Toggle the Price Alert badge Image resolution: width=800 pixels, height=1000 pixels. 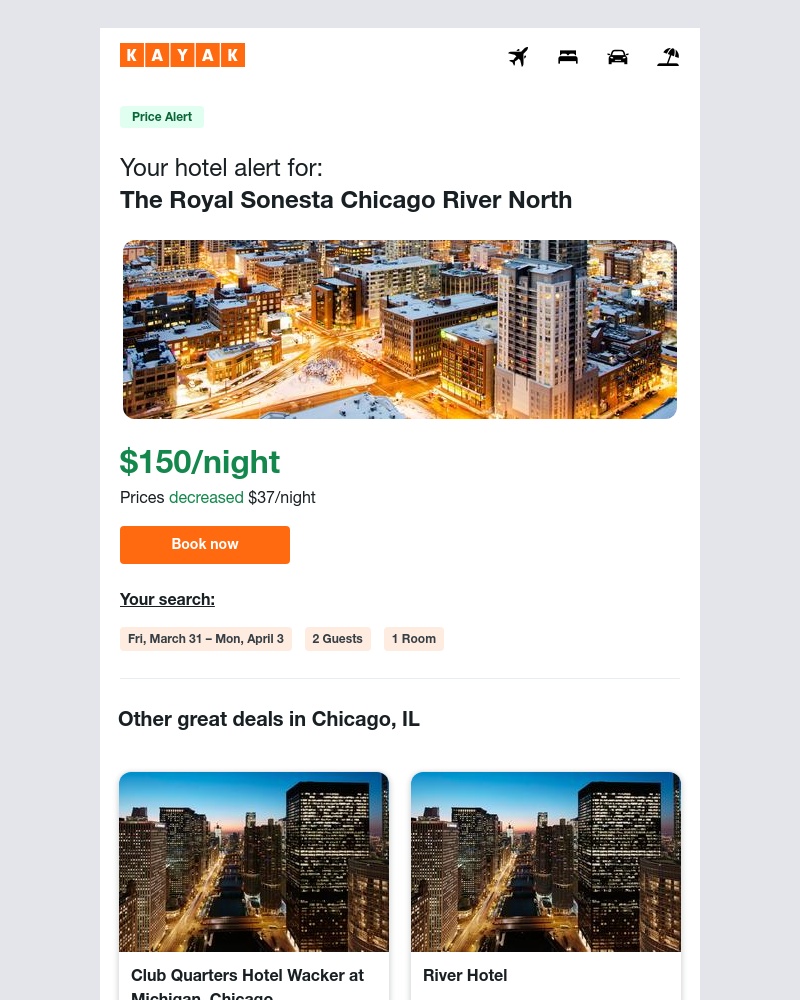click(162, 117)
